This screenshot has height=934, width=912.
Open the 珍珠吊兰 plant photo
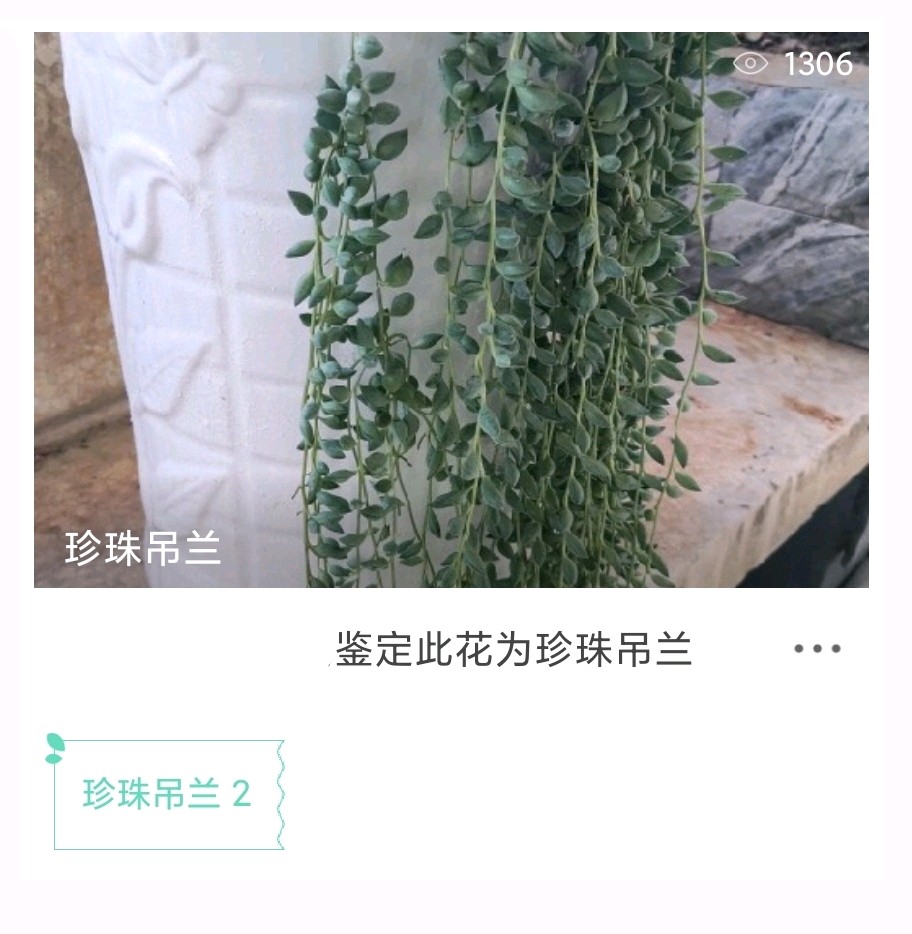(451, 310)
